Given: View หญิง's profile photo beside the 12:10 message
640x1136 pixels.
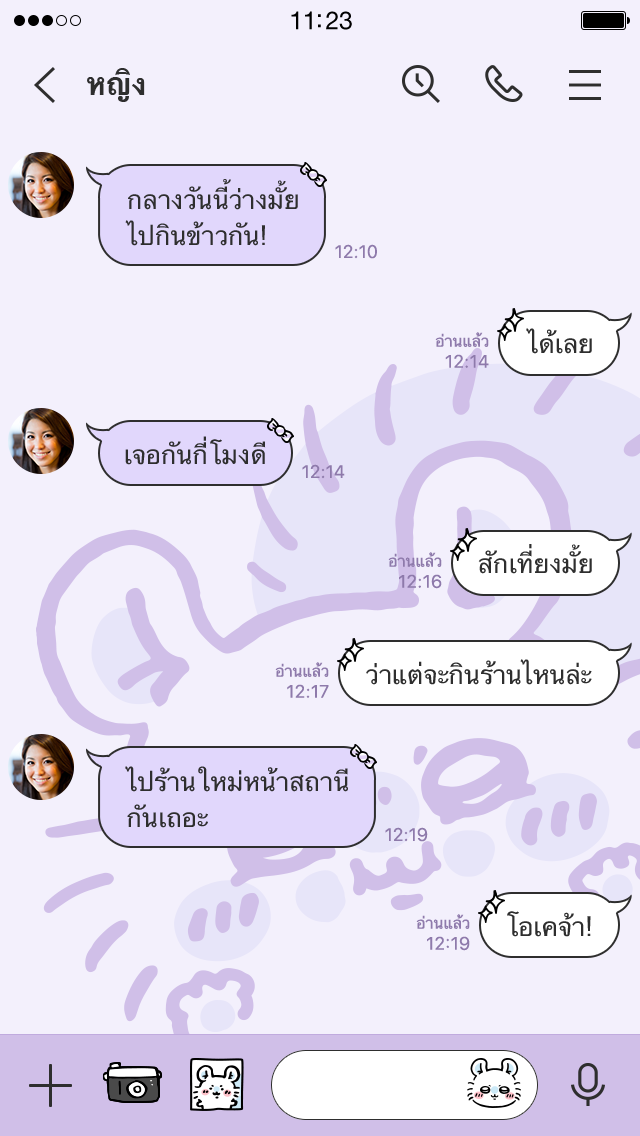Looking at the screenshot, I should coord(42,185).
